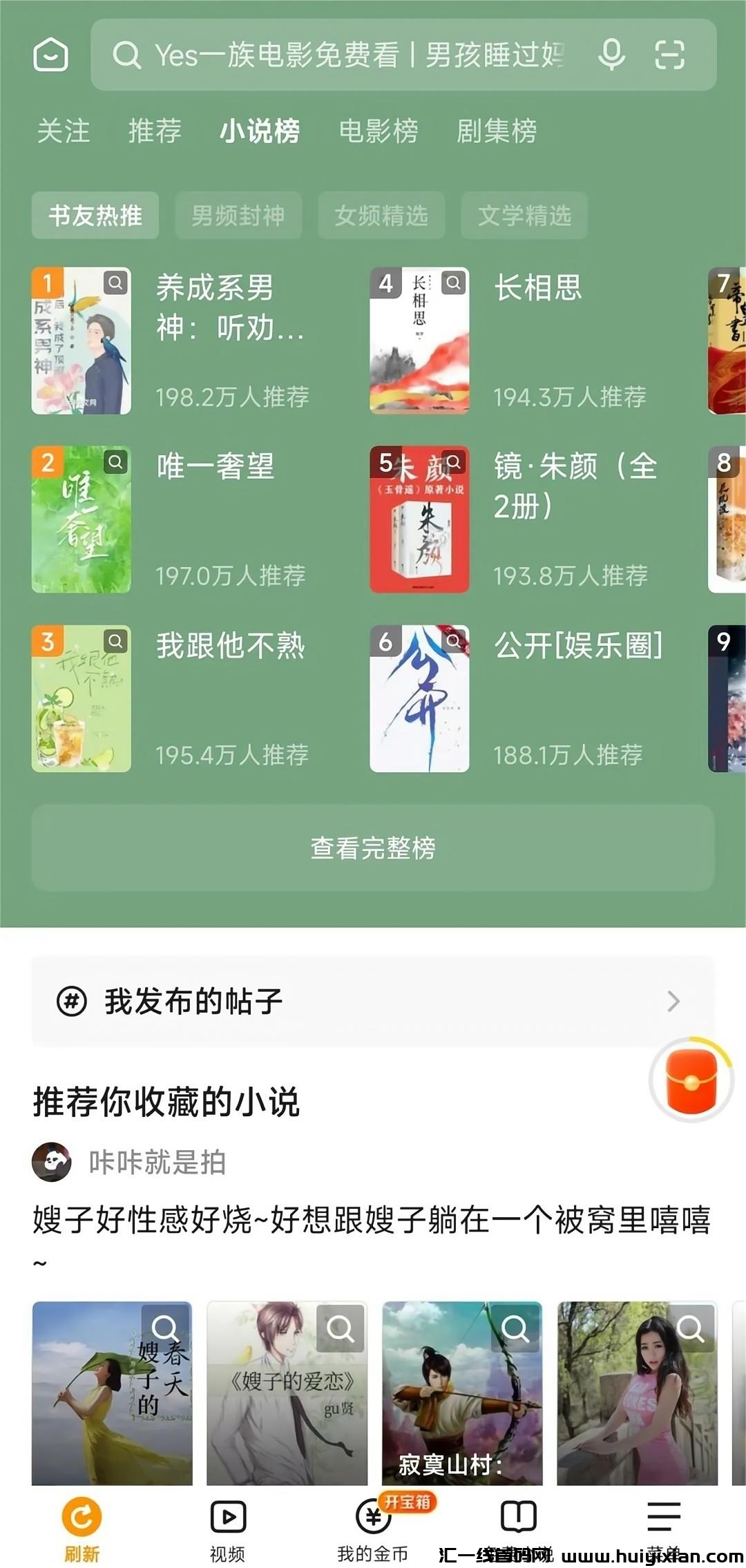
Task: Switch to the 推荐 tab
Action: pyautogui.click(x=155, y=131)
